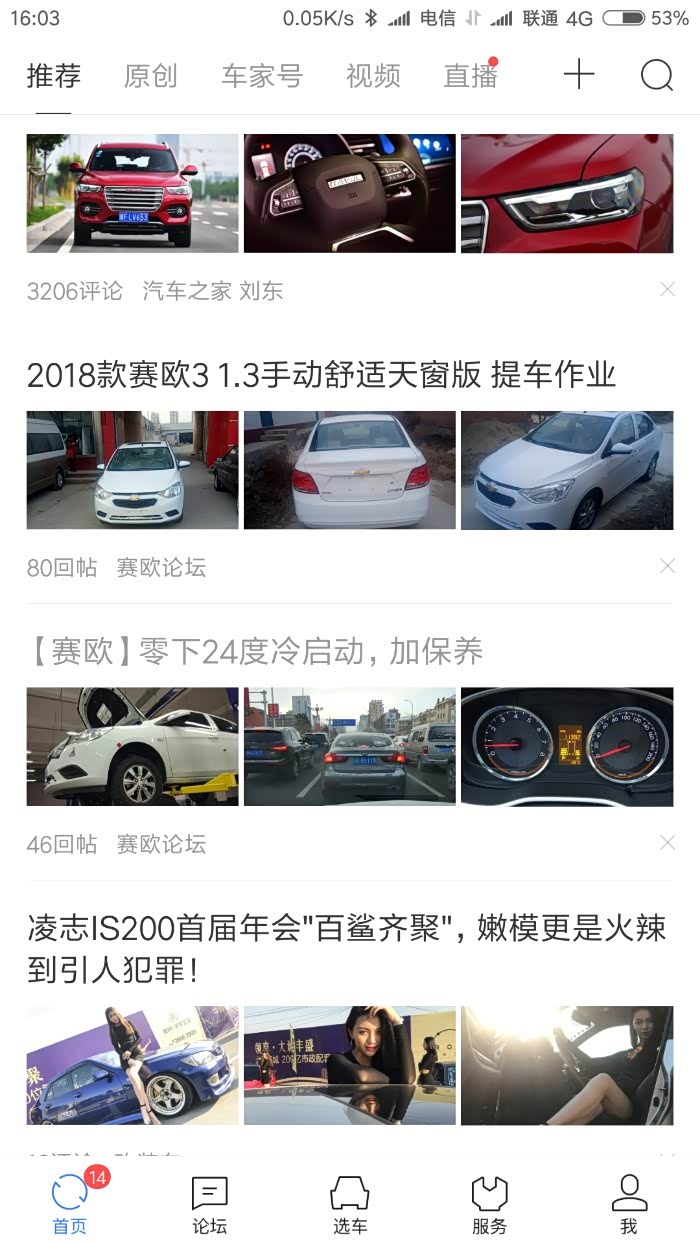
Task: Open the 2018款赛欧3 提车作业 post
Action: click(x=321, y=375)
